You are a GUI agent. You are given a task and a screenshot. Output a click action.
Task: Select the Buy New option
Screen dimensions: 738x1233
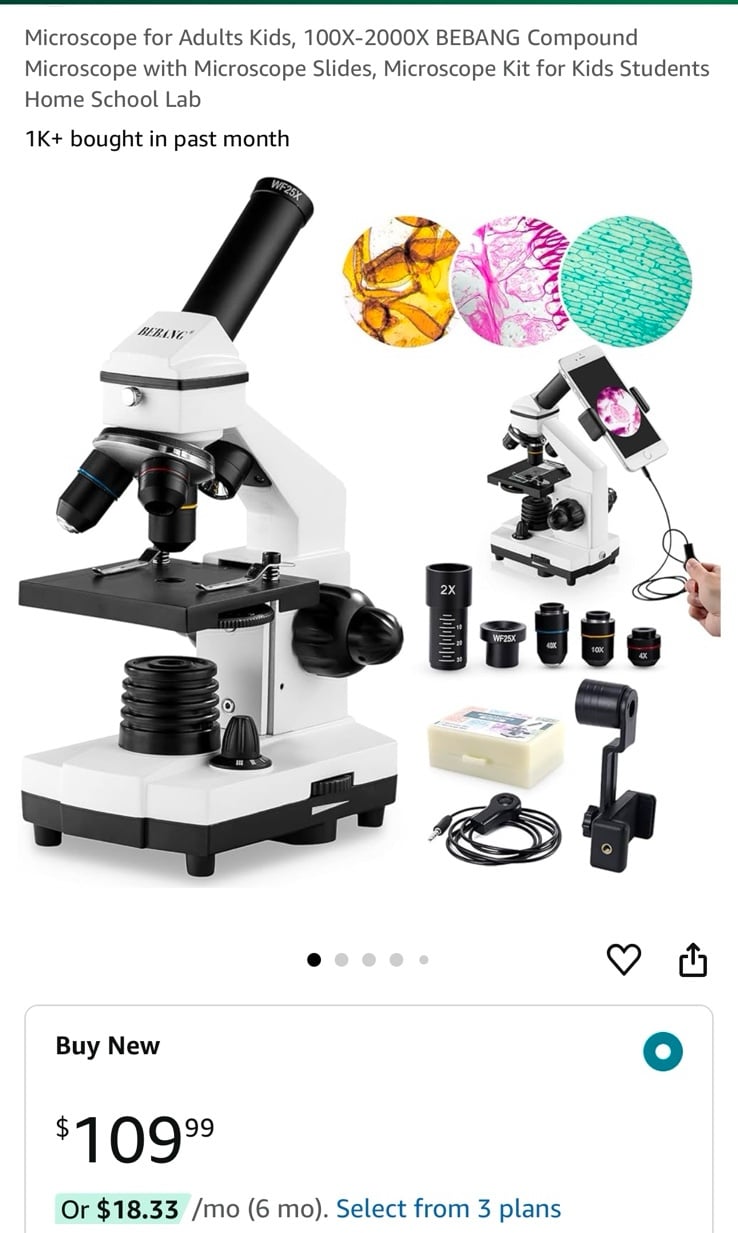click(662, 1051)
